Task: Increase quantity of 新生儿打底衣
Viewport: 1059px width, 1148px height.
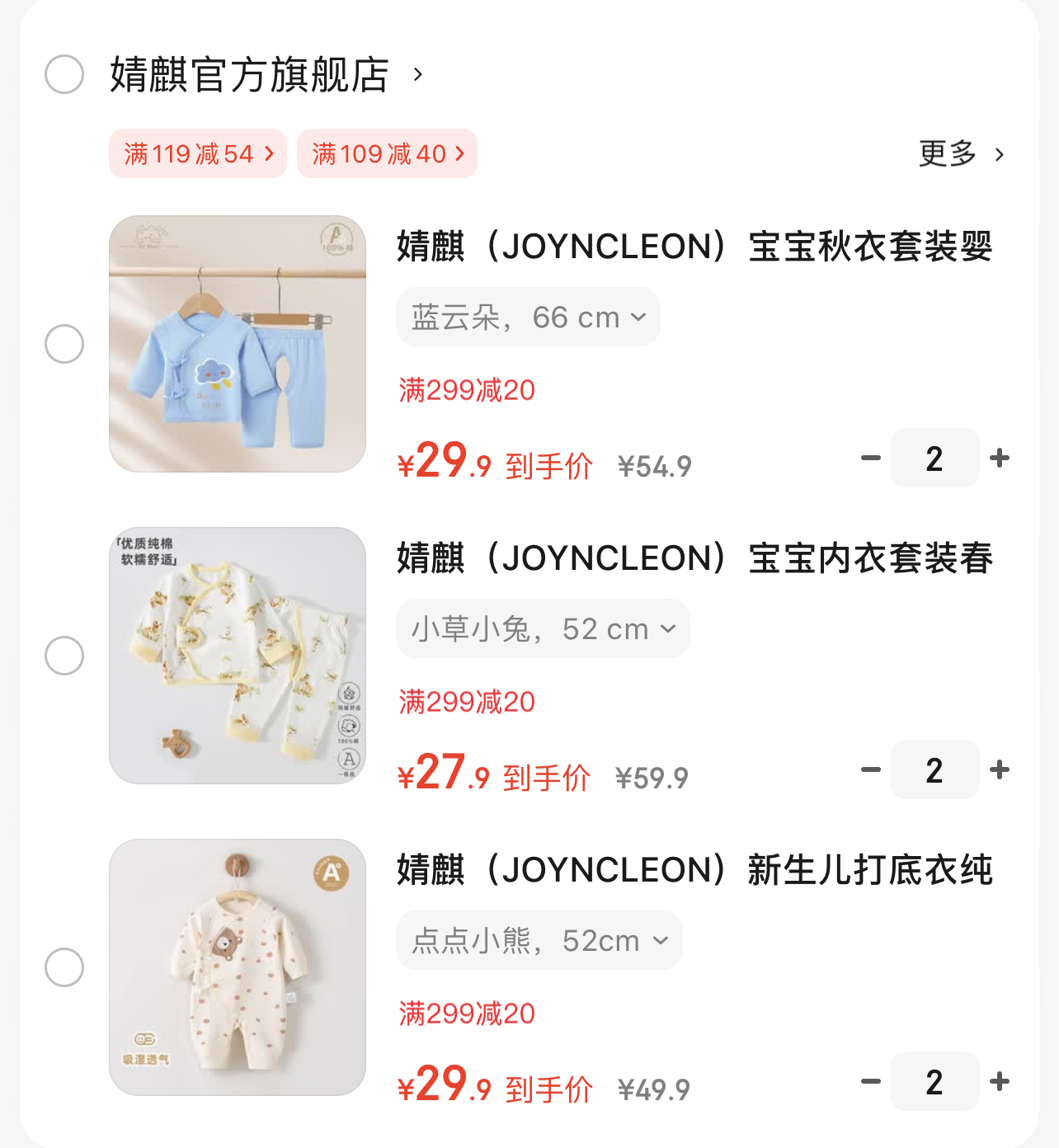Action: pos(1000,1081)
